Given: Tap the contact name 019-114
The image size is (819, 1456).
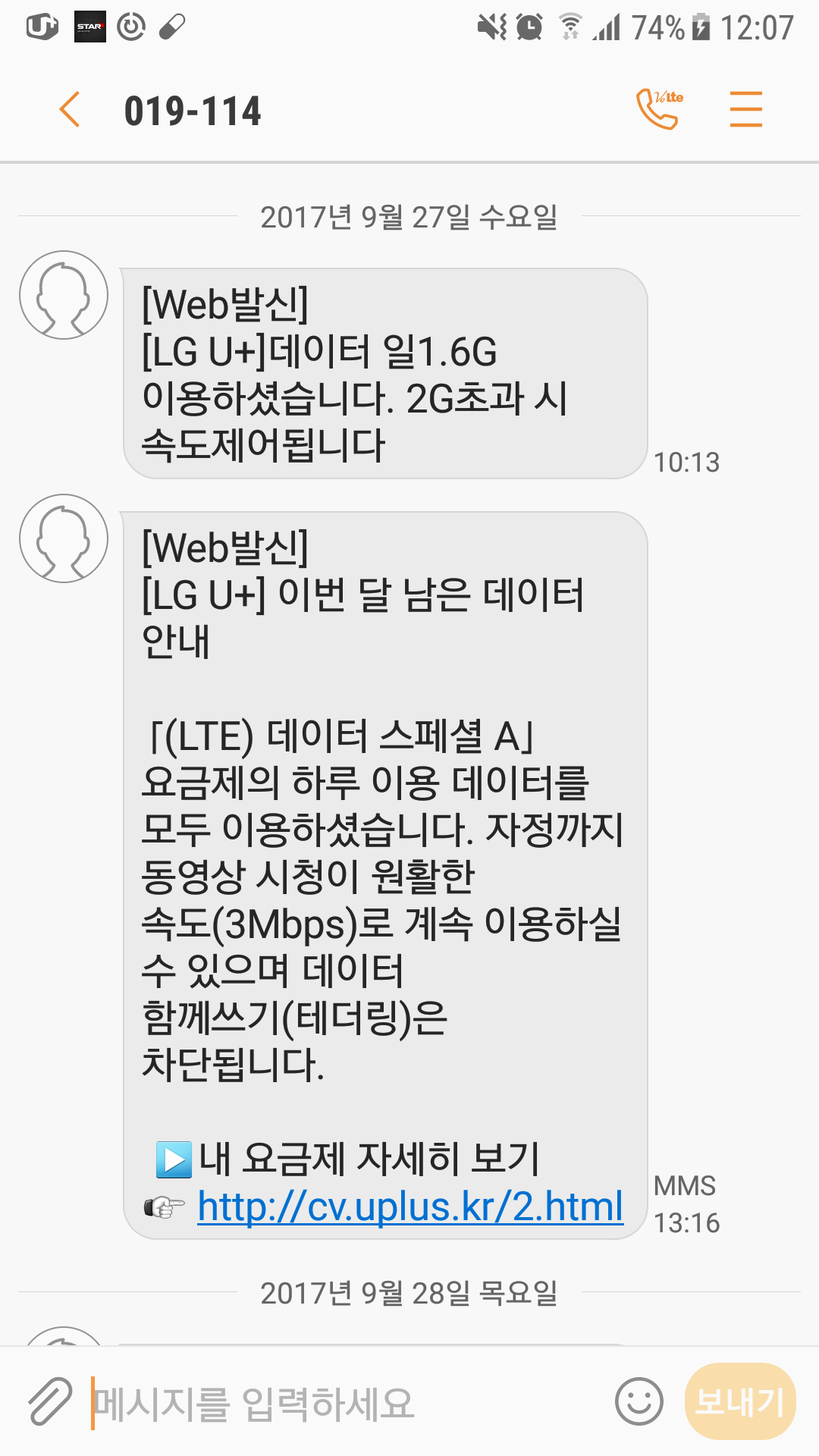Looking at the screenshot, I should [192, 109].
